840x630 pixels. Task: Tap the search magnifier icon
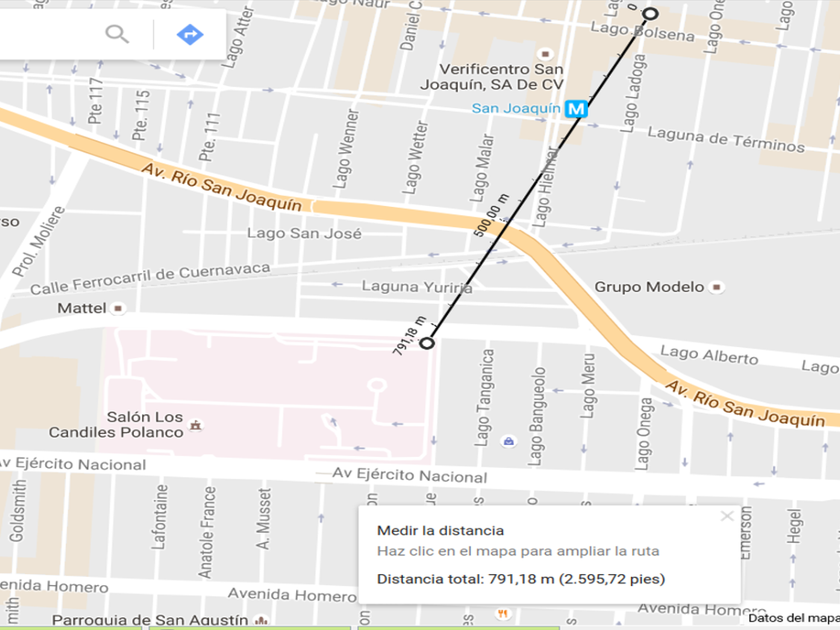click(117, 34)
